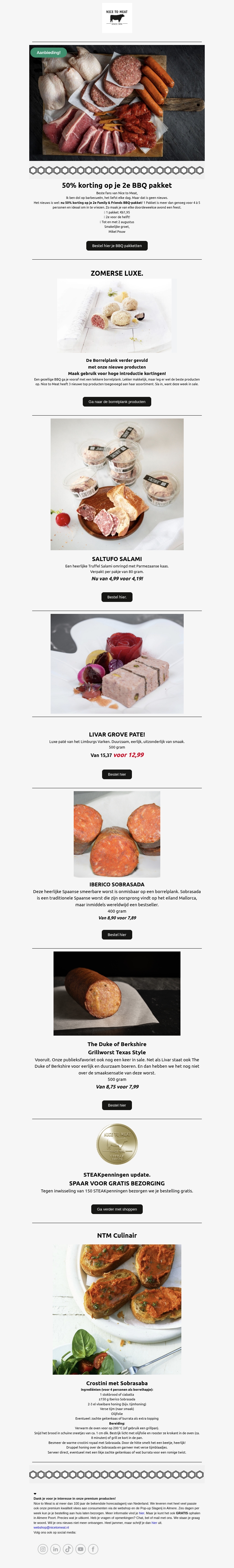Open 'Ga naar de borrelplank producten'
Screen dimensions: 234x1568
pyautogui.click(x=116, y=402)
